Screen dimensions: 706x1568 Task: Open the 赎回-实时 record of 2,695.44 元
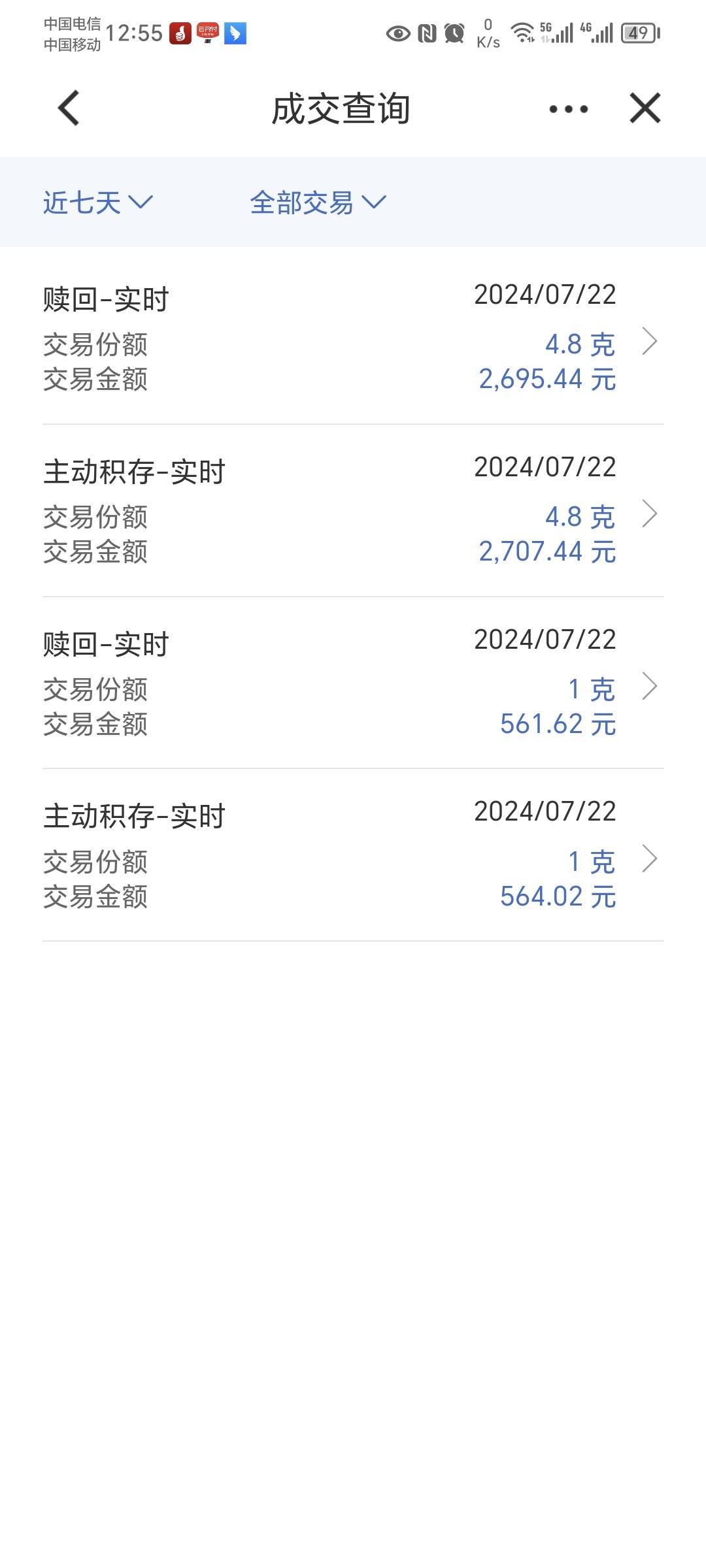coord(353,338)
